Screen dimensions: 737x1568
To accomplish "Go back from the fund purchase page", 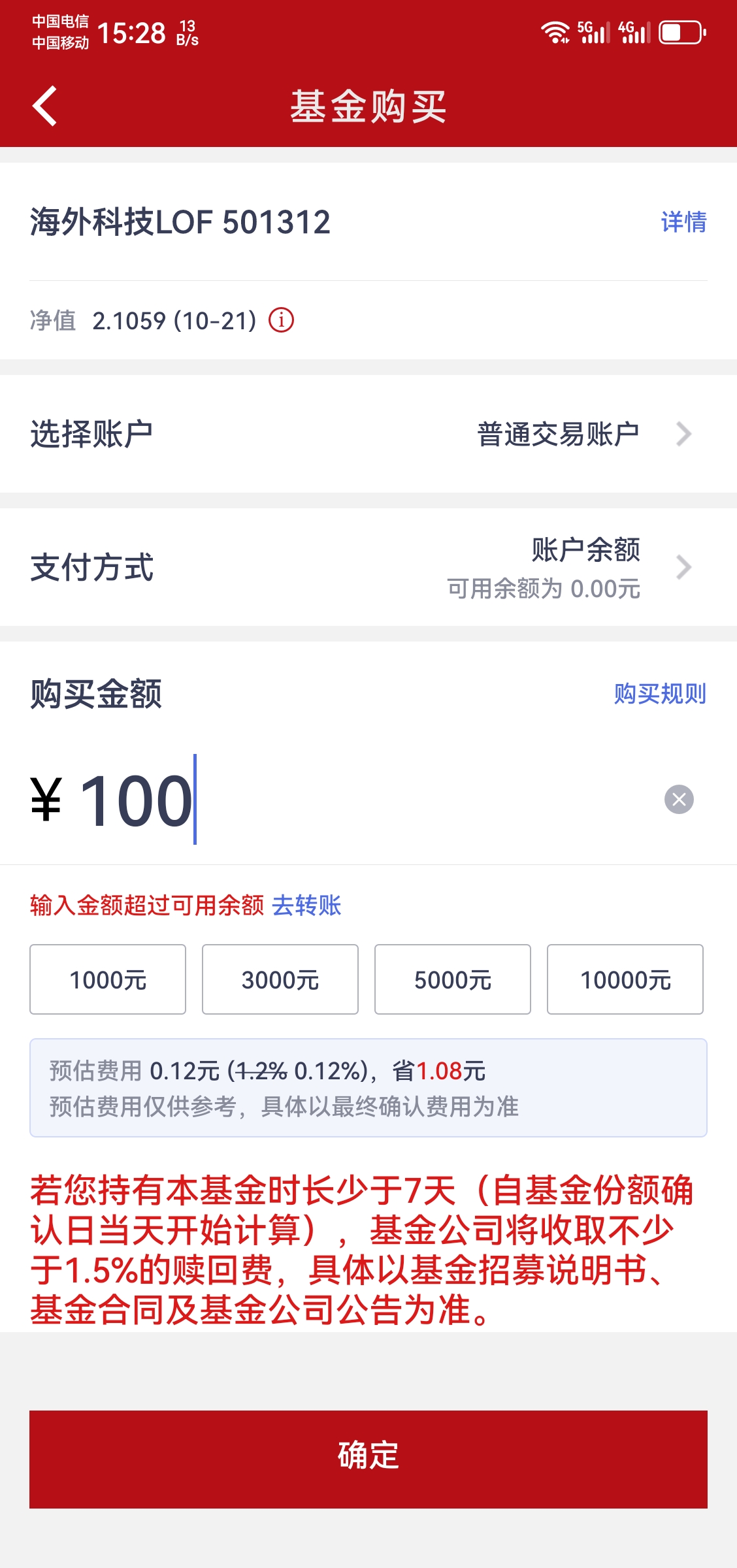I will pos(44,106).
